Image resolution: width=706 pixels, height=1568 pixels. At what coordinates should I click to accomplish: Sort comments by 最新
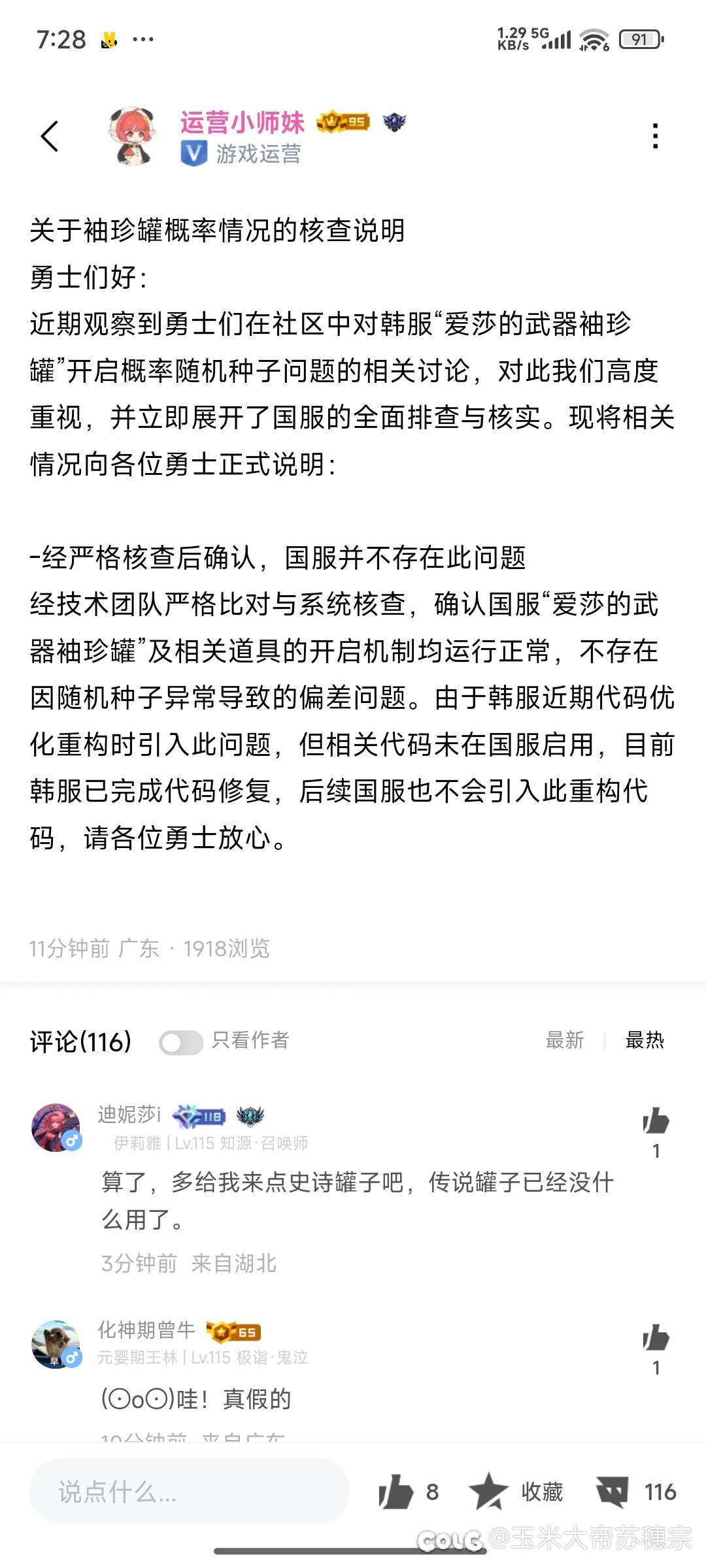tap(564, 1040)
